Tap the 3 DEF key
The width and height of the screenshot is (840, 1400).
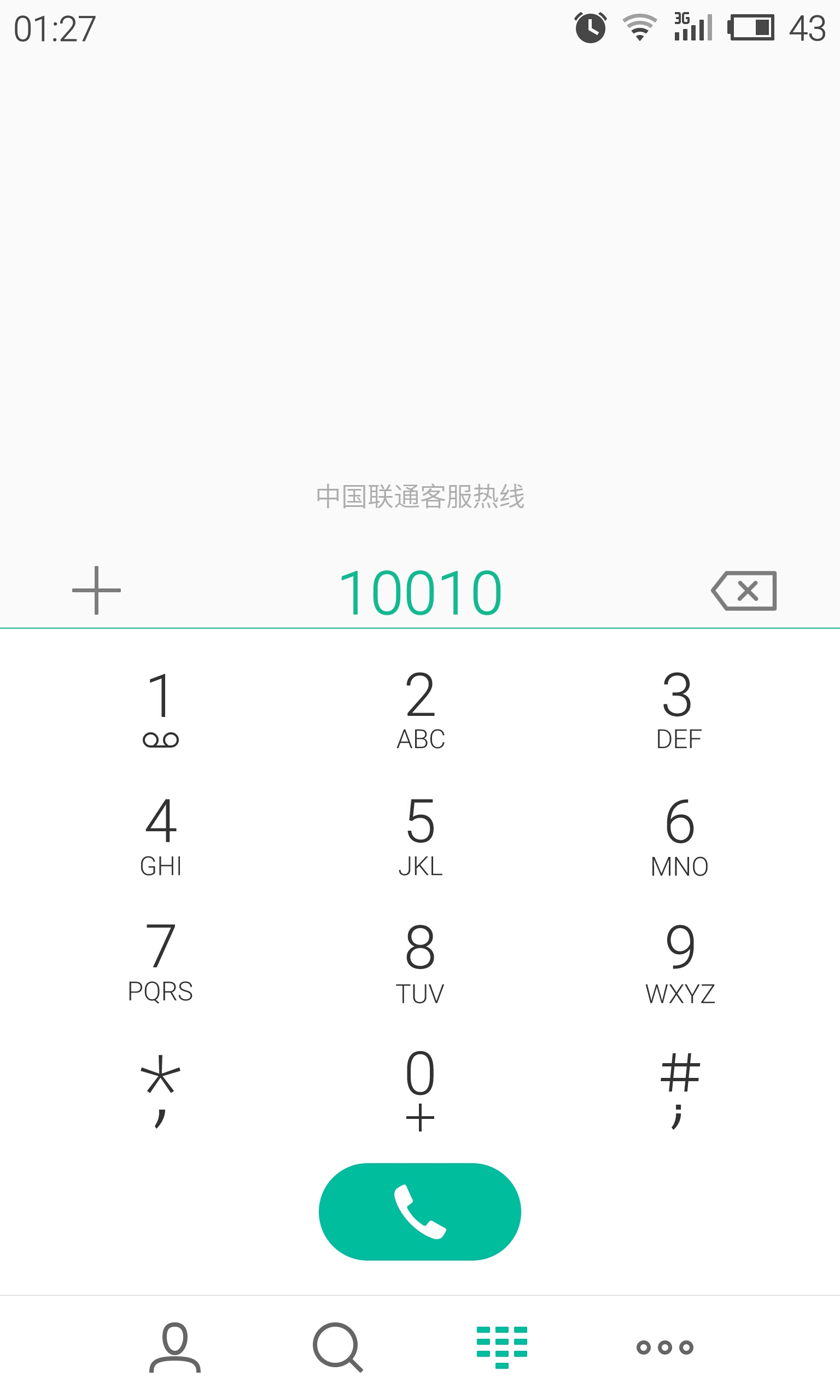click(x=679, y=709)
